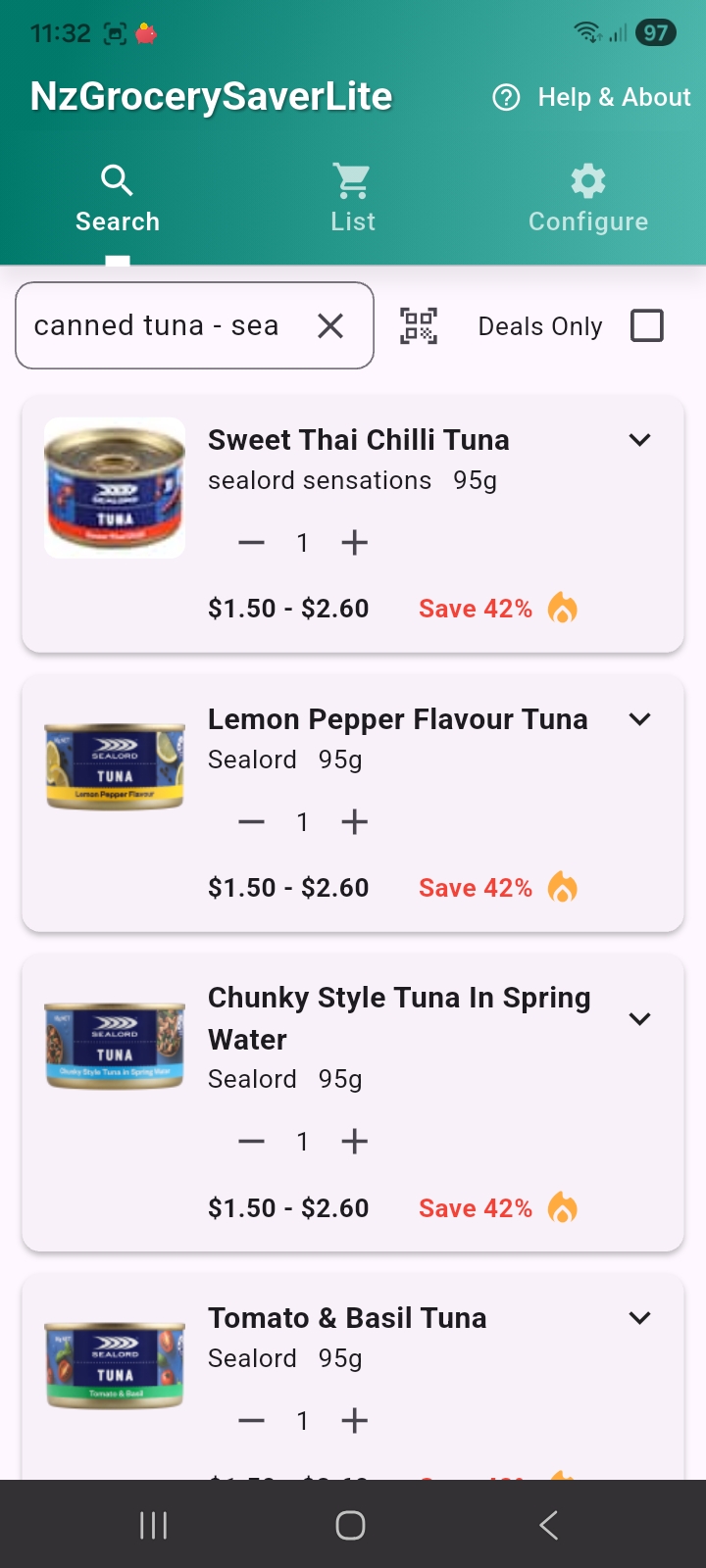Screen dimensions: 706x1568
Task: Expand Tomato & Basil Tuna details
Action: coord(639,1317)
